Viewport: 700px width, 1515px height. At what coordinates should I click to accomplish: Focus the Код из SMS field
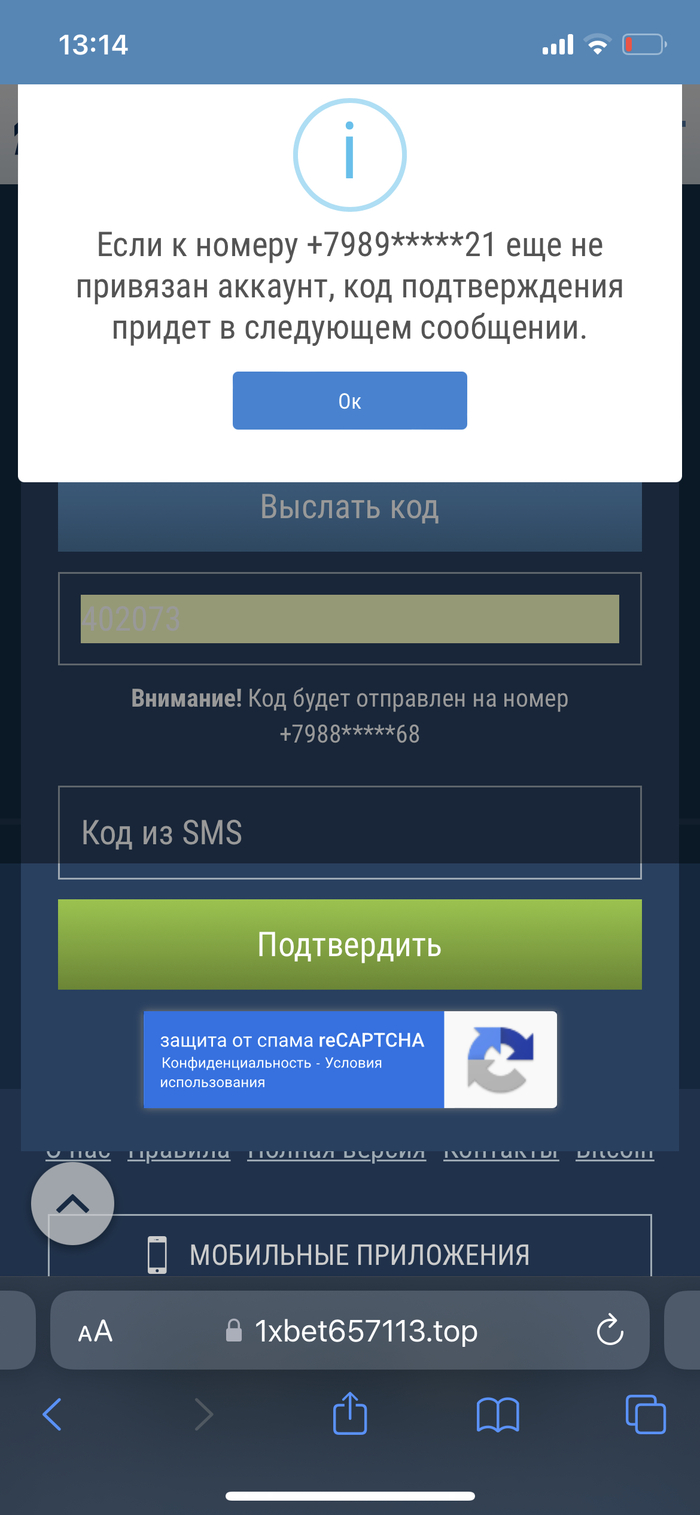349,833
